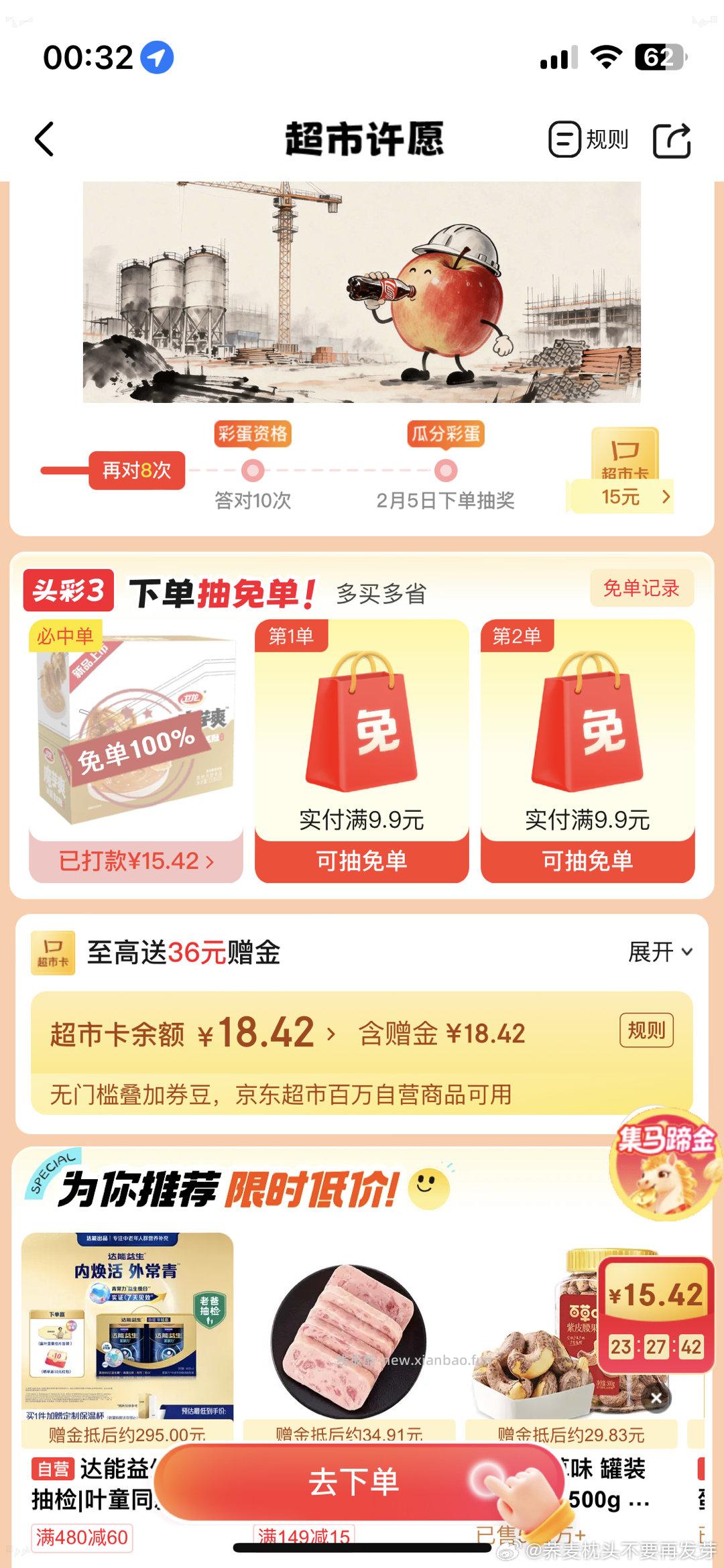Viewport: 724px width, 1568px height.
Task: Expand the 15元 supermarket card arrow
Action: pyautogui.click(x=666, y=498)
